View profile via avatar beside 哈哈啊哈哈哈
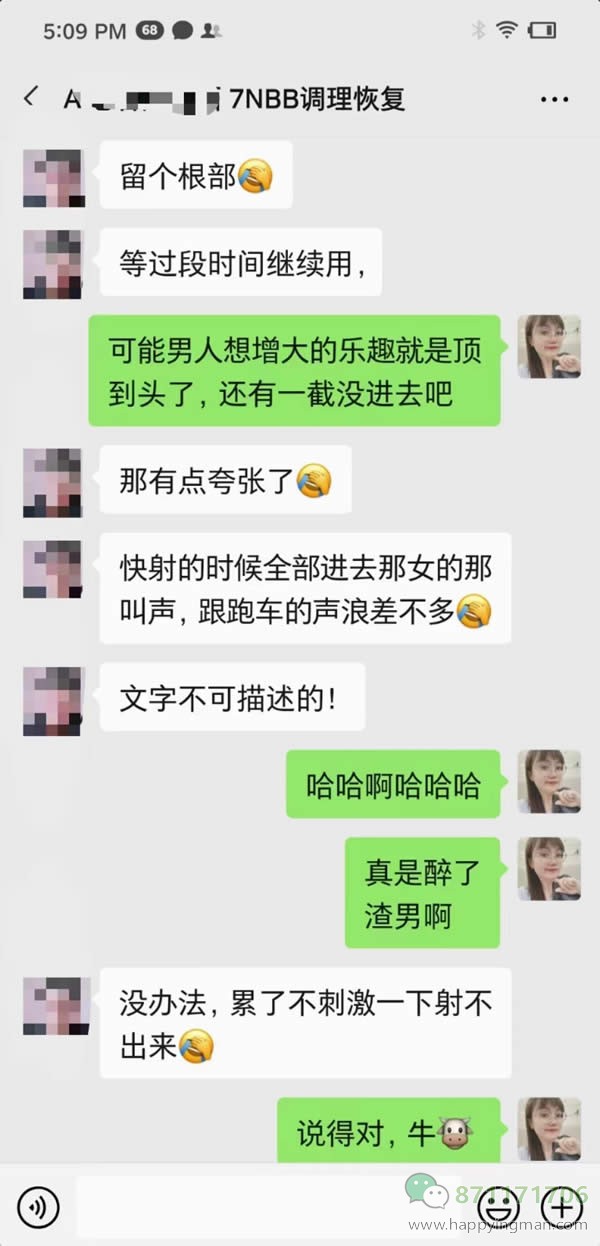The width and height of the screenshot is (600, 1246). [549, 782]
